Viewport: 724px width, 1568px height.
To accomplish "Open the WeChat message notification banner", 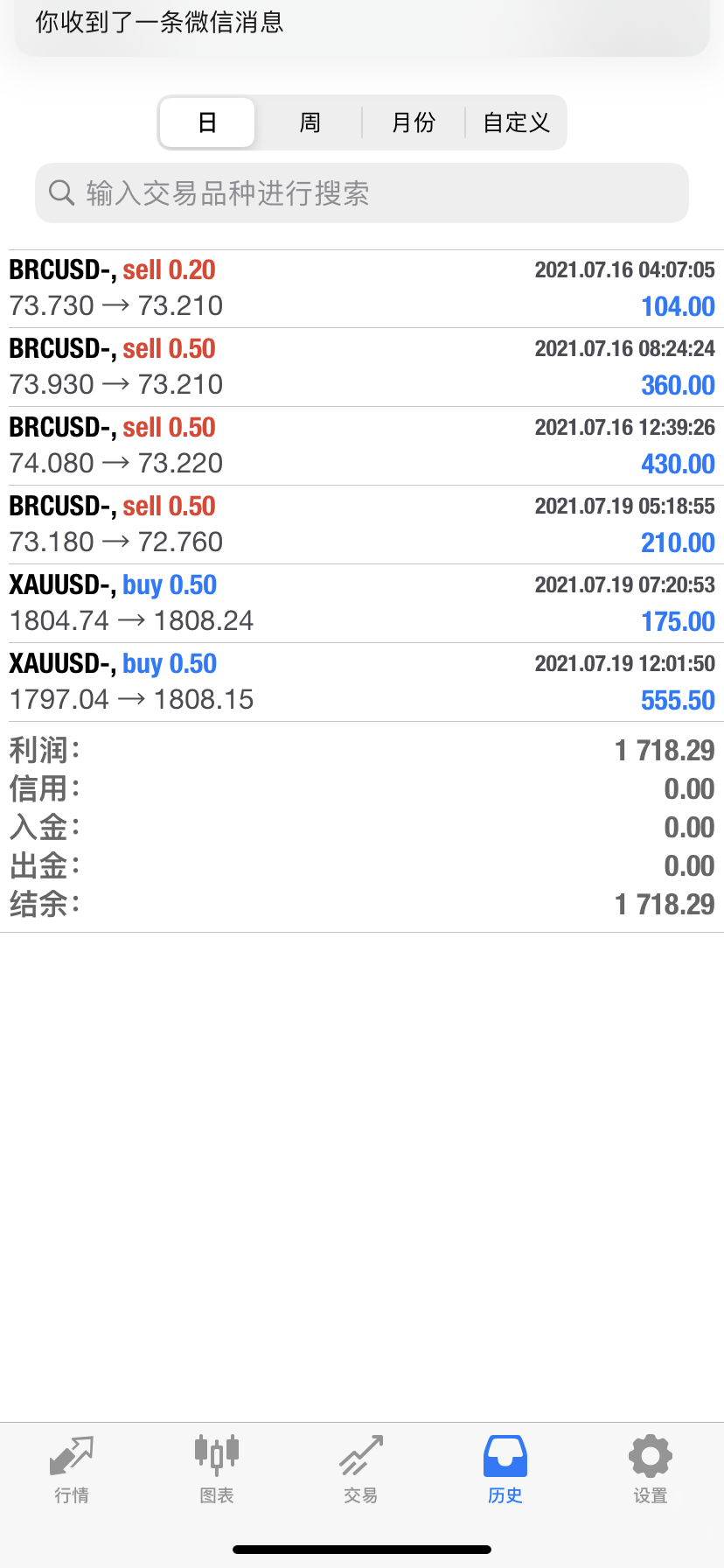I will coord(362,24).
